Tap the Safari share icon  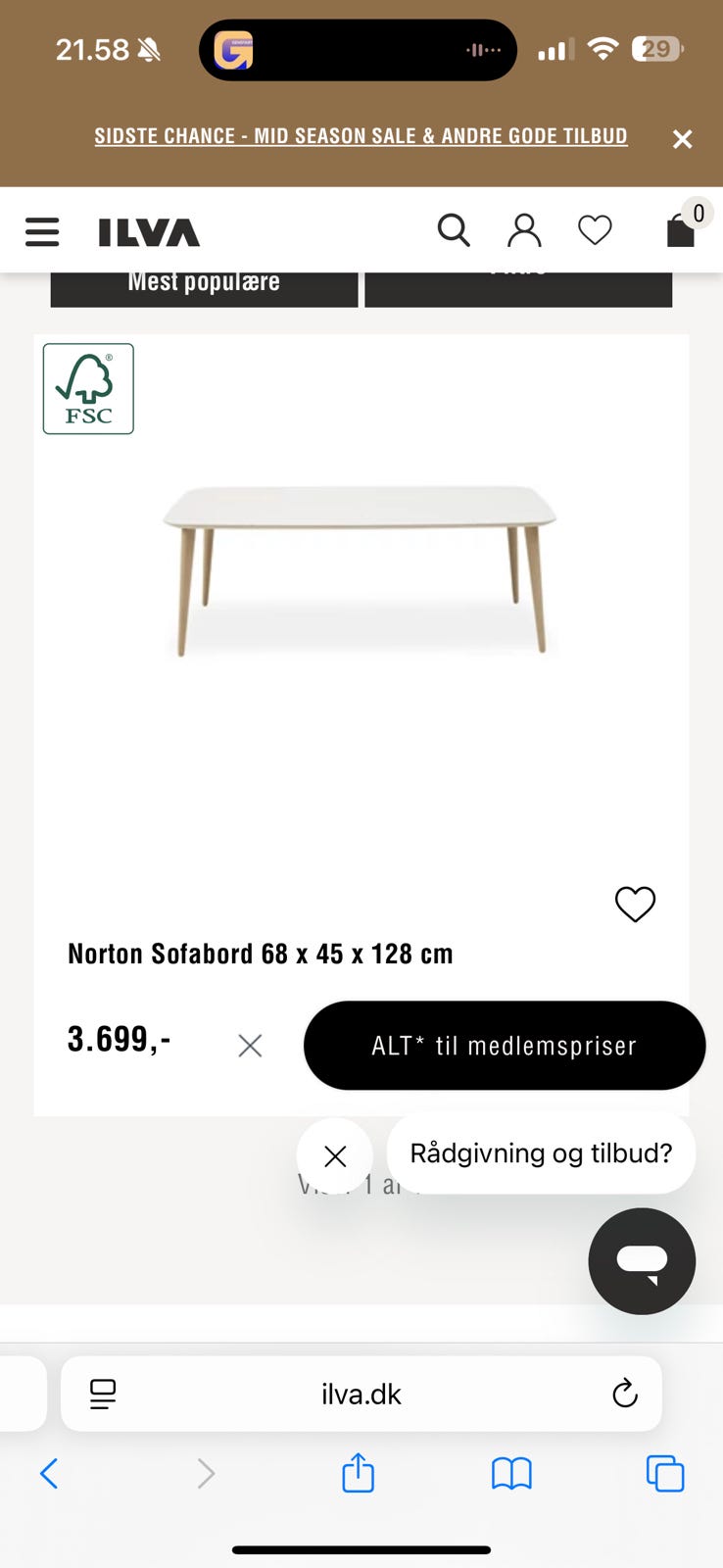tap(359, 1473)
